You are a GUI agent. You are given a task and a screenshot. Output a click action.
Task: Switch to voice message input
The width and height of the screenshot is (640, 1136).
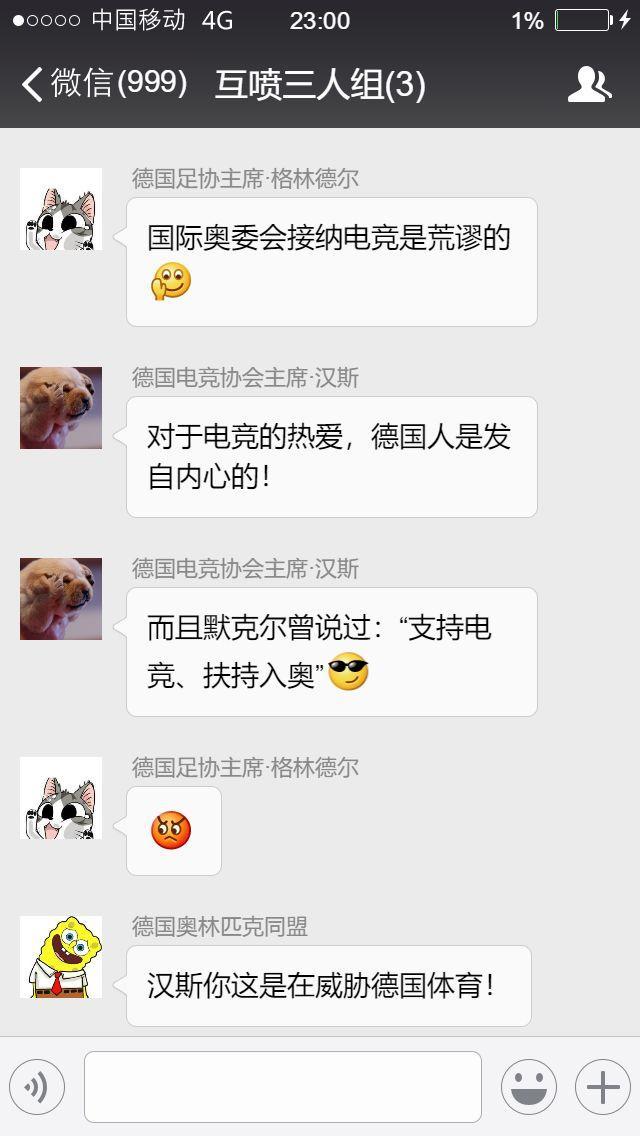(x=37, y=1087)
